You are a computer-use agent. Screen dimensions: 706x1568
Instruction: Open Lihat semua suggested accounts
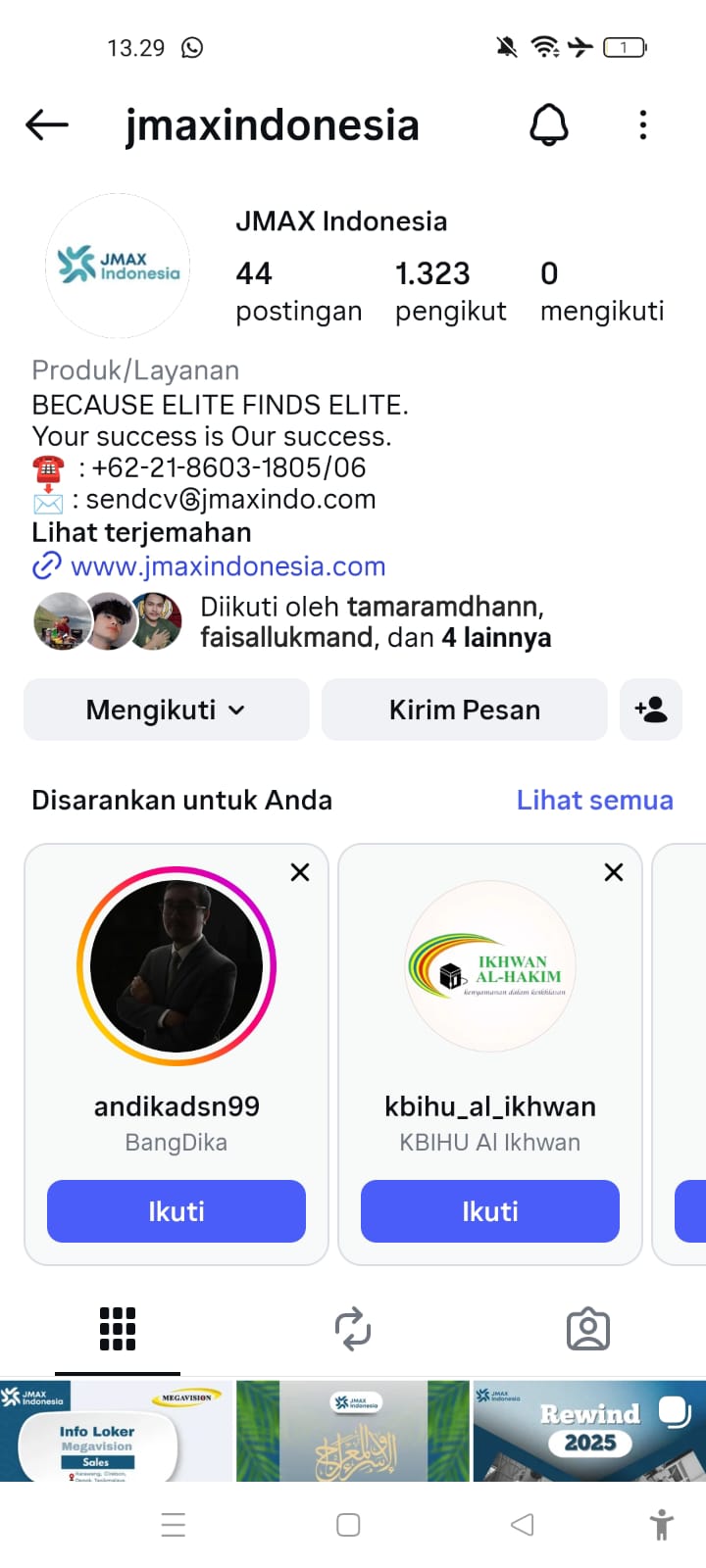pyautogui.click(x=594, y=801)
